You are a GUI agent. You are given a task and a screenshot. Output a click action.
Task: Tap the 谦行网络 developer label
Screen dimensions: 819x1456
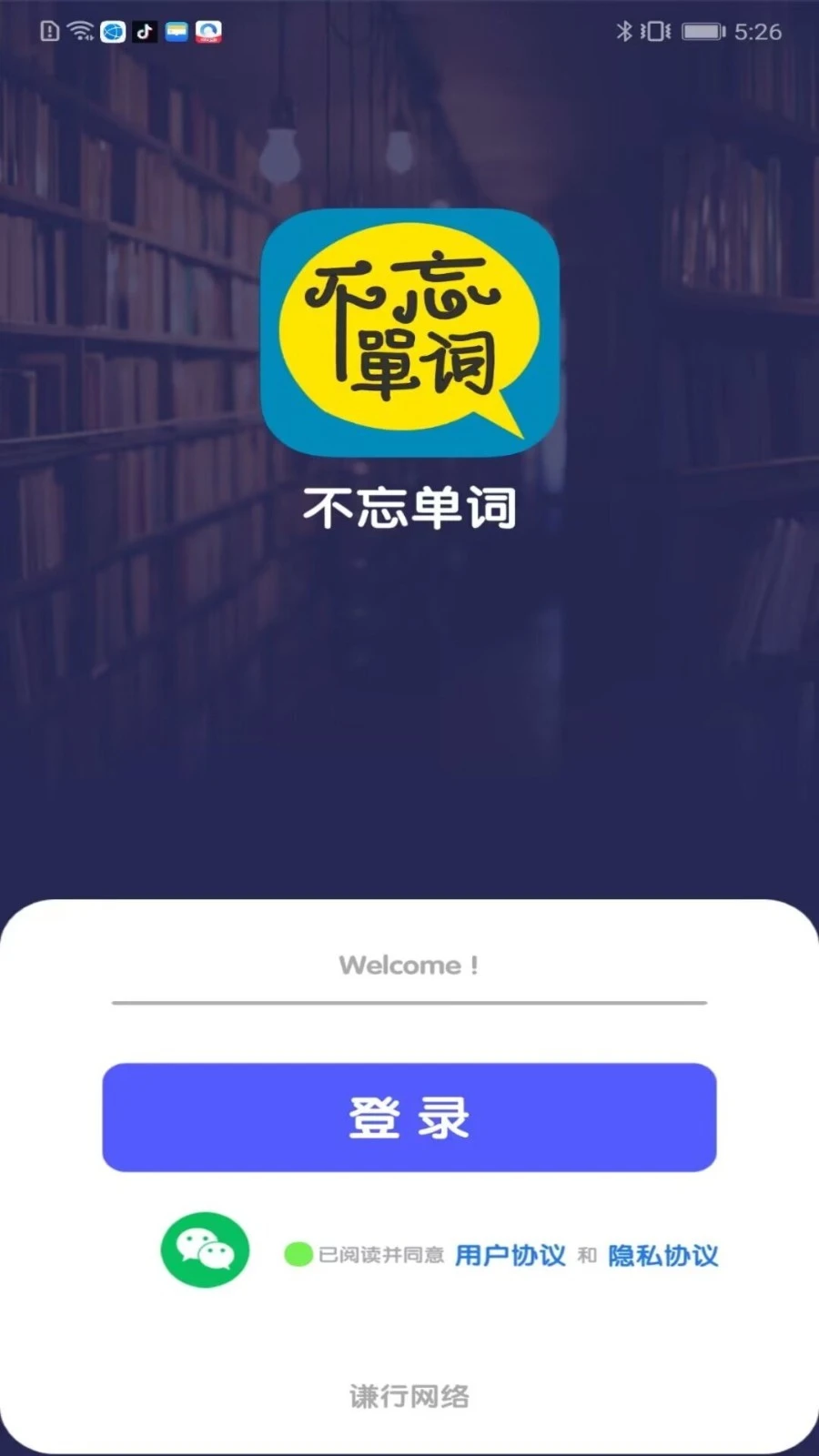[409, 1397]
